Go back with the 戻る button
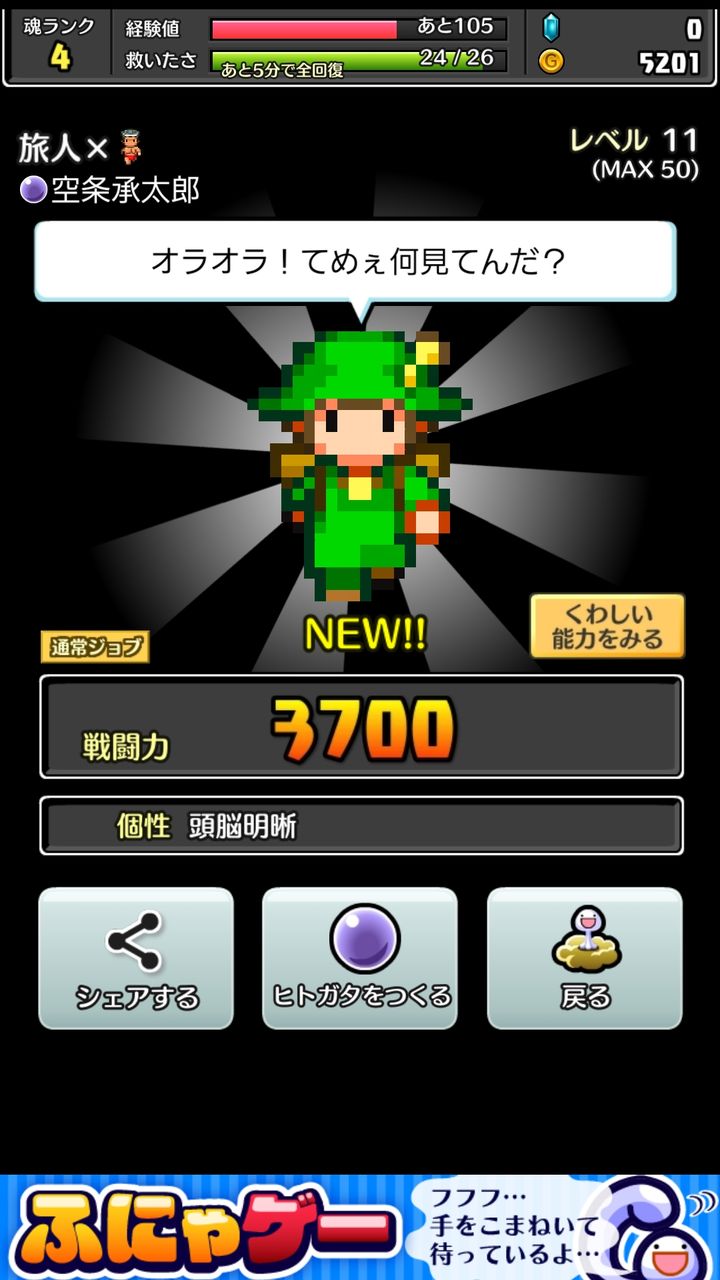The width and height of the screenshot is (720, 1280). (x=585, y=958)
